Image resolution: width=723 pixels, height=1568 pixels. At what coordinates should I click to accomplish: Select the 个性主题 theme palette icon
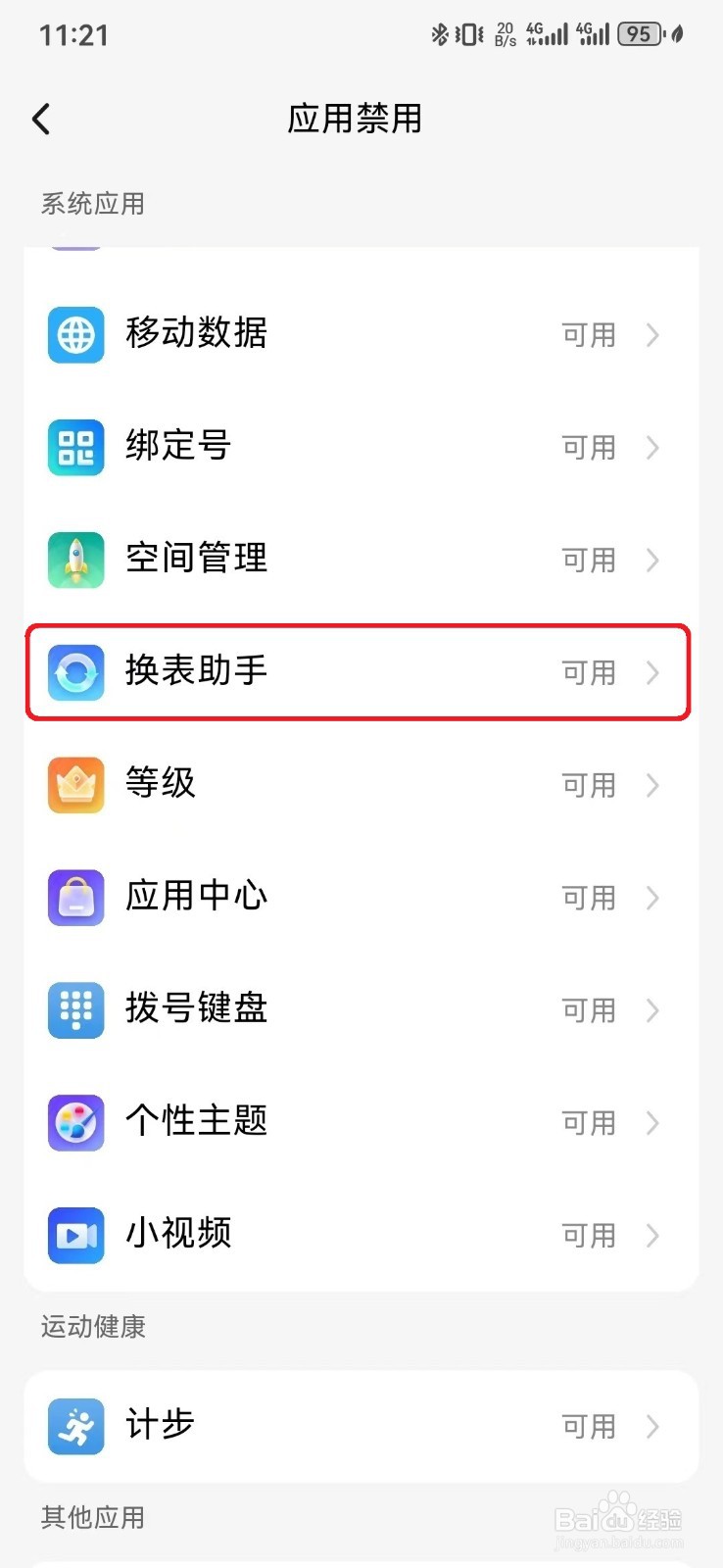click(x=74, y=1123)
